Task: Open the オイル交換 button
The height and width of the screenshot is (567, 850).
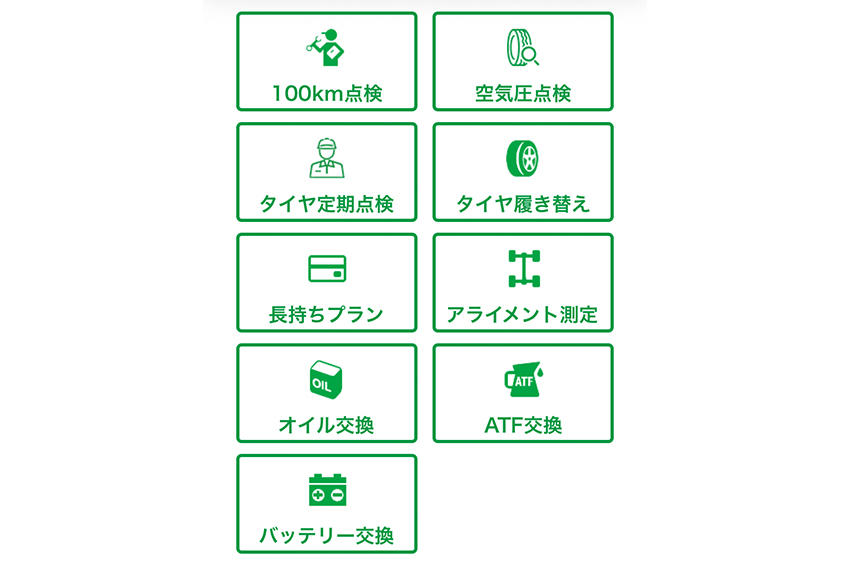Action: [x=326, y=393]
